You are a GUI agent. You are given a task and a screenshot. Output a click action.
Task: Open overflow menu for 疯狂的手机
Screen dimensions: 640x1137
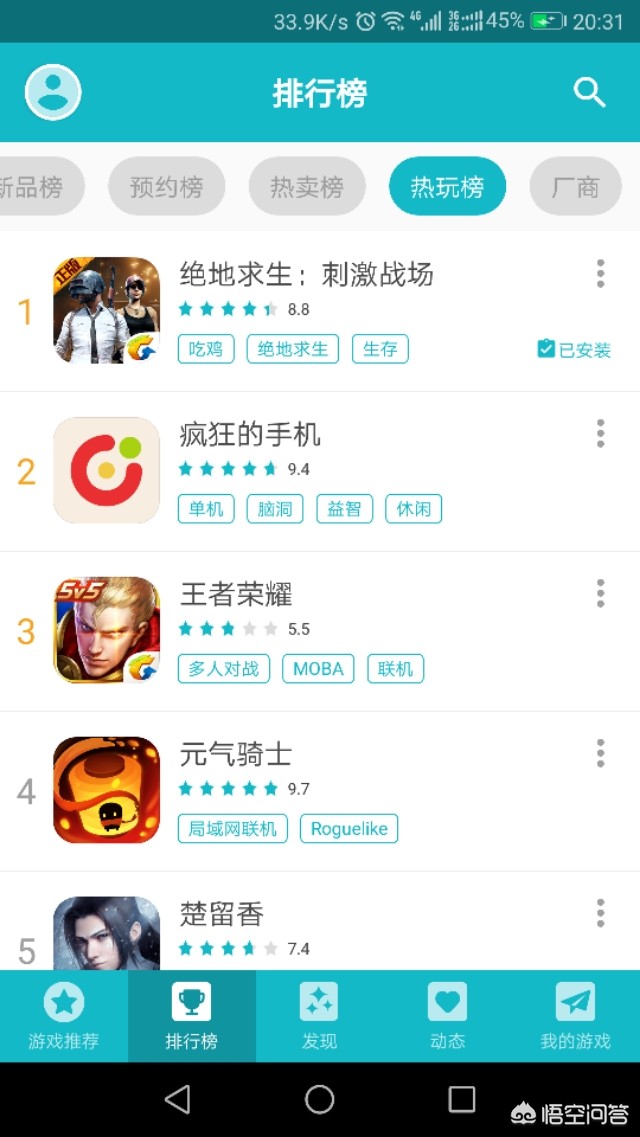pos(600,433)
